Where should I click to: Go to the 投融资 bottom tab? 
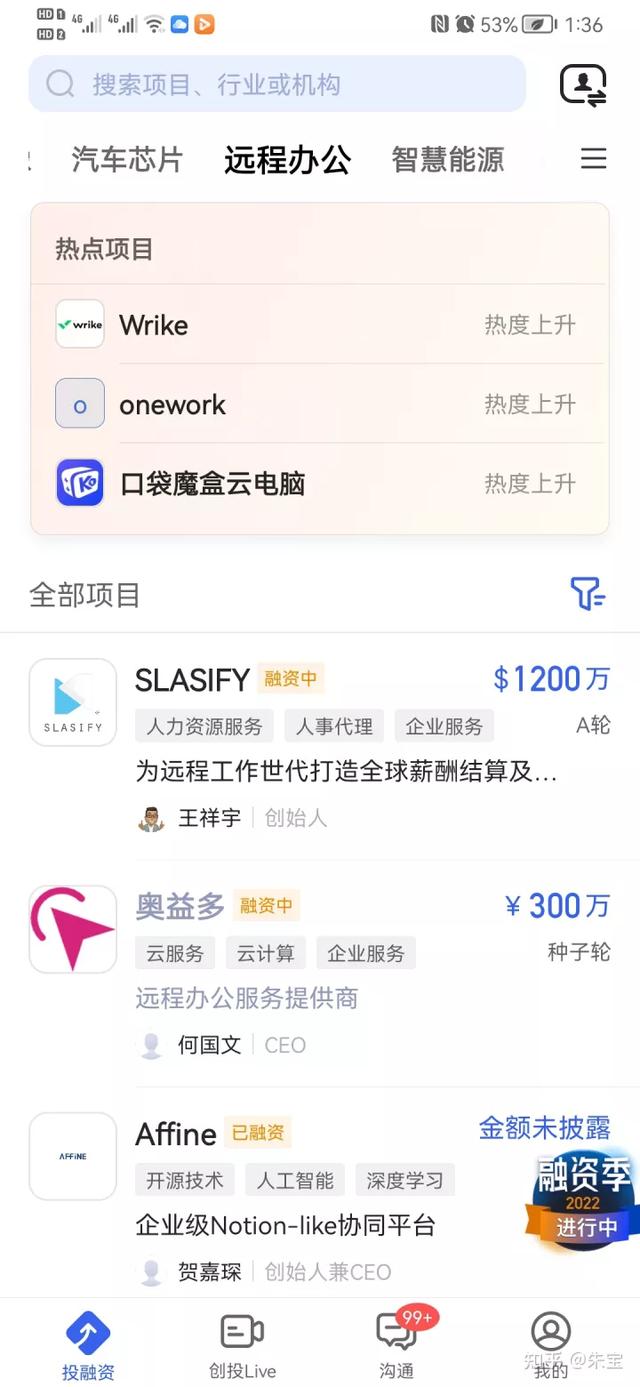point(88,1345)
